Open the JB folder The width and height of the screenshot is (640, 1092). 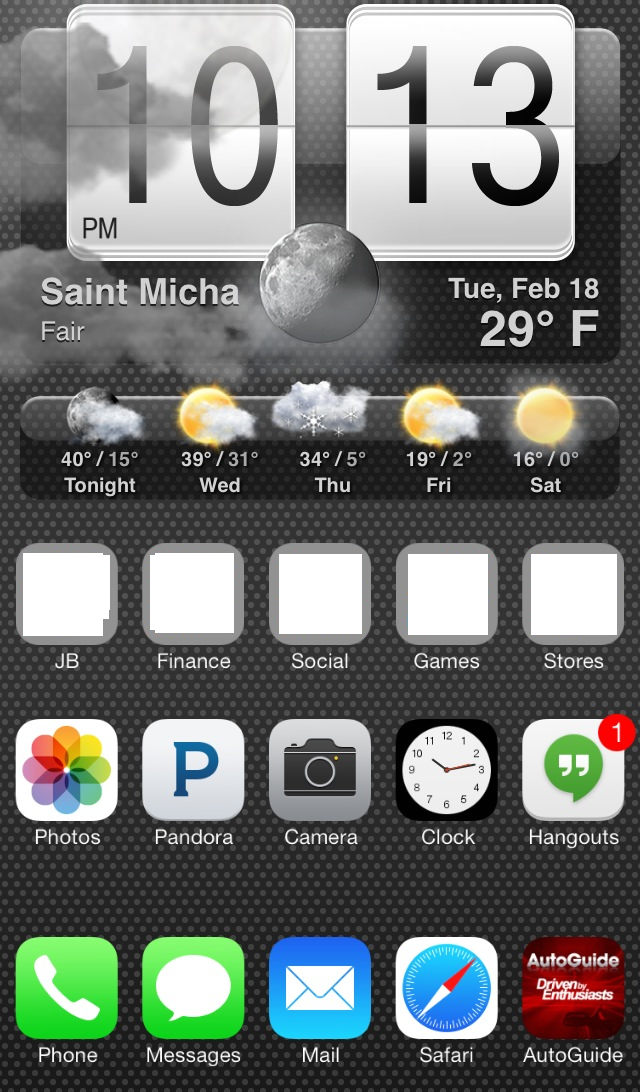(66, 594)
